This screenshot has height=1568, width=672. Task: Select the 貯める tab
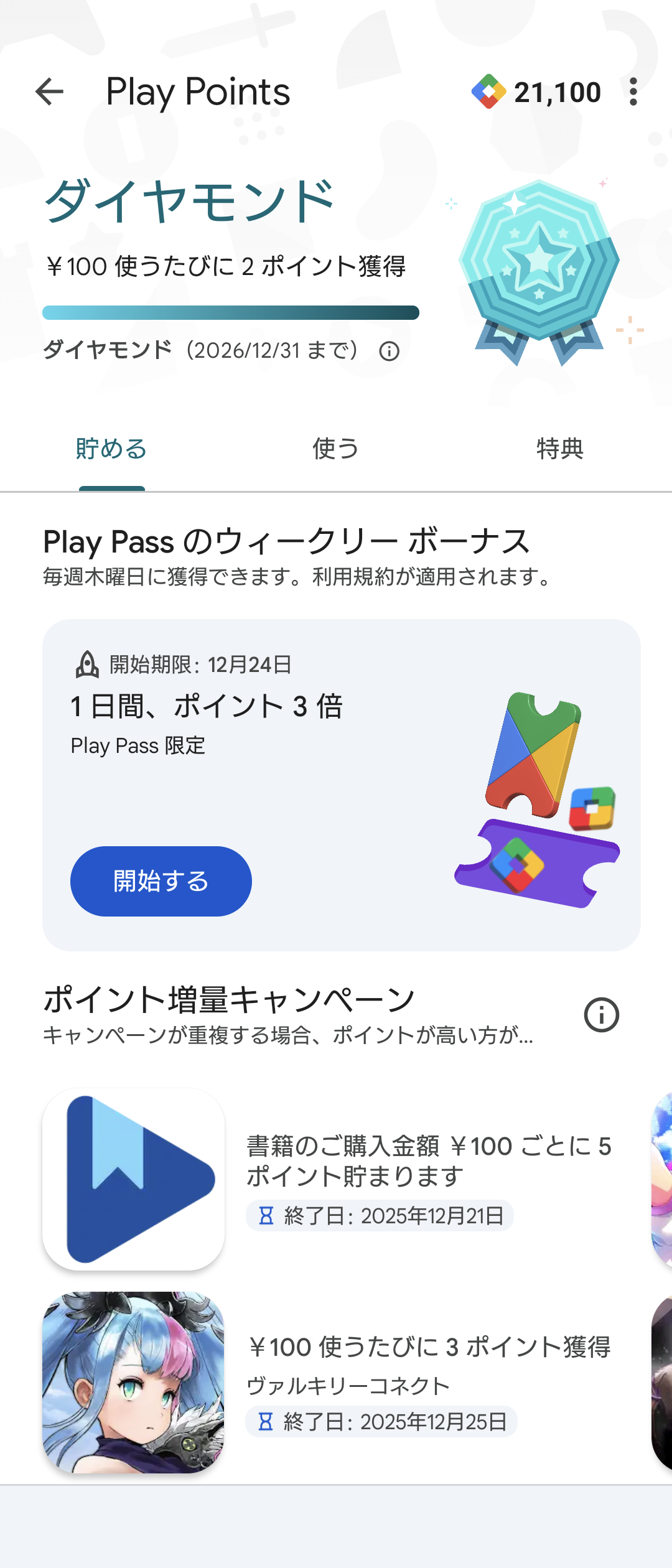point(111,449)
